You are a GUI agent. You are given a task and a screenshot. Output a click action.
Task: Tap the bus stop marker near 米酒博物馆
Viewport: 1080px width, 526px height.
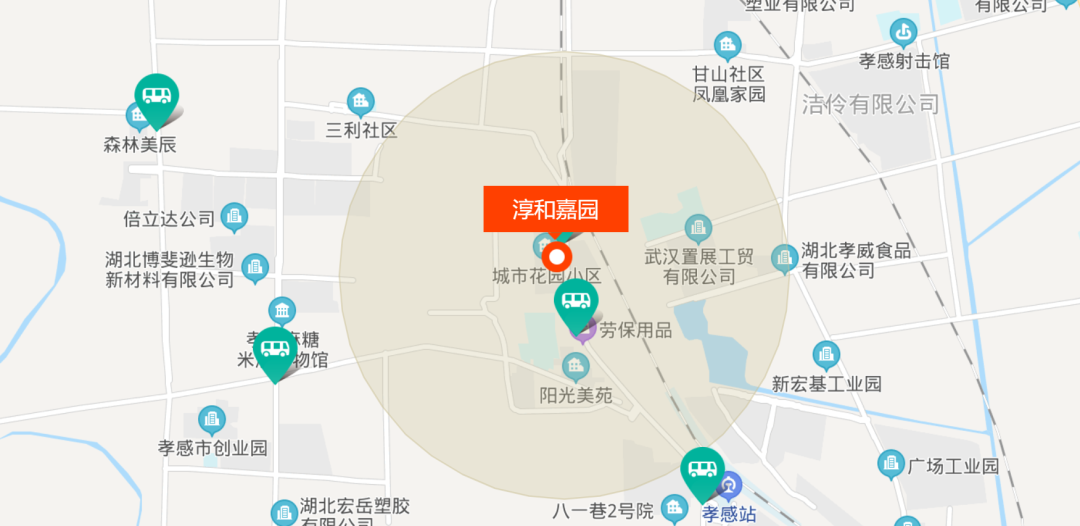(x=274, y=350)
